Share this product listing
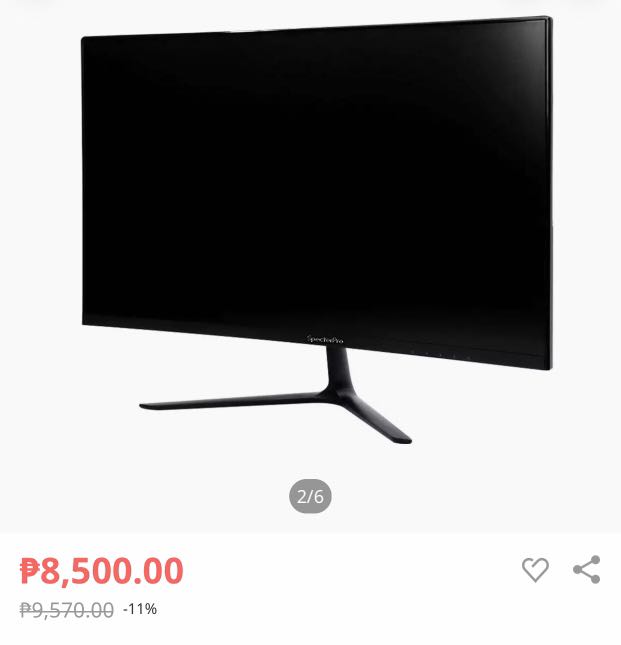 587,570
